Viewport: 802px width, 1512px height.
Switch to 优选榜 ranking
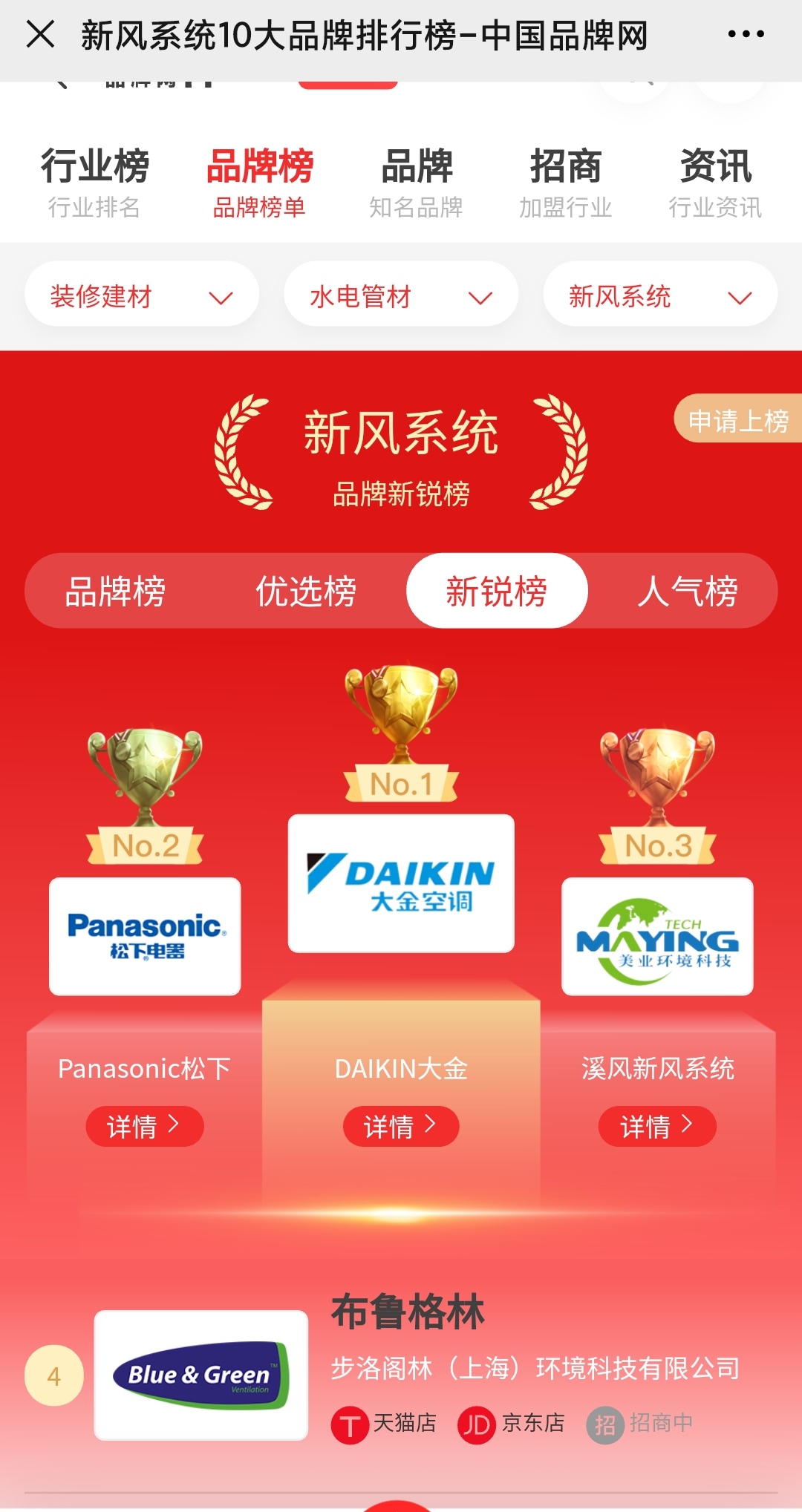click(x=306, y=591)
